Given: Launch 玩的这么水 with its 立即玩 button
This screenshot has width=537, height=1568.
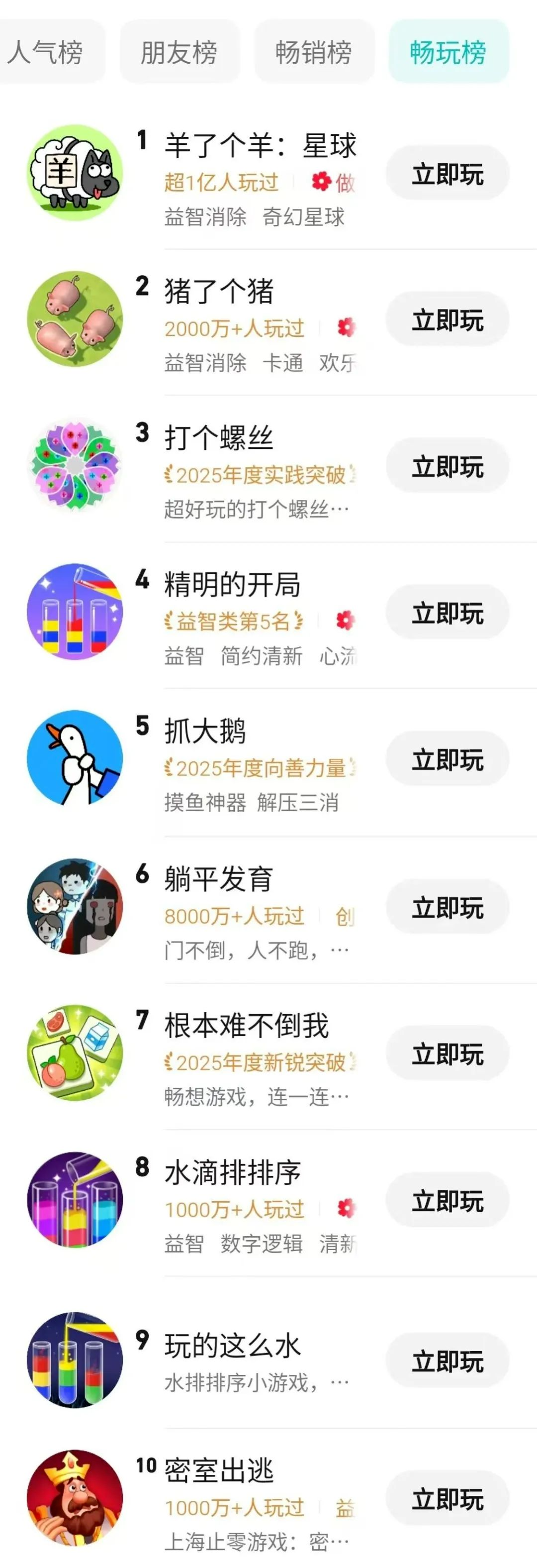Looking at the screenshot, I should click(x=447, y=1361).
